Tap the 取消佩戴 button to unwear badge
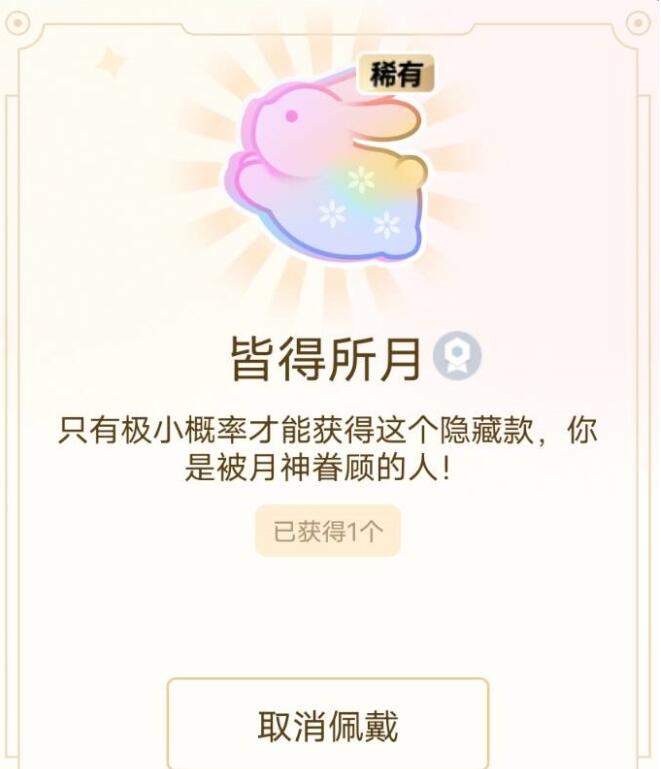Image resolution: width=661 pixels, height=769 pixels. pyautogui.click(x=328, y=725)
